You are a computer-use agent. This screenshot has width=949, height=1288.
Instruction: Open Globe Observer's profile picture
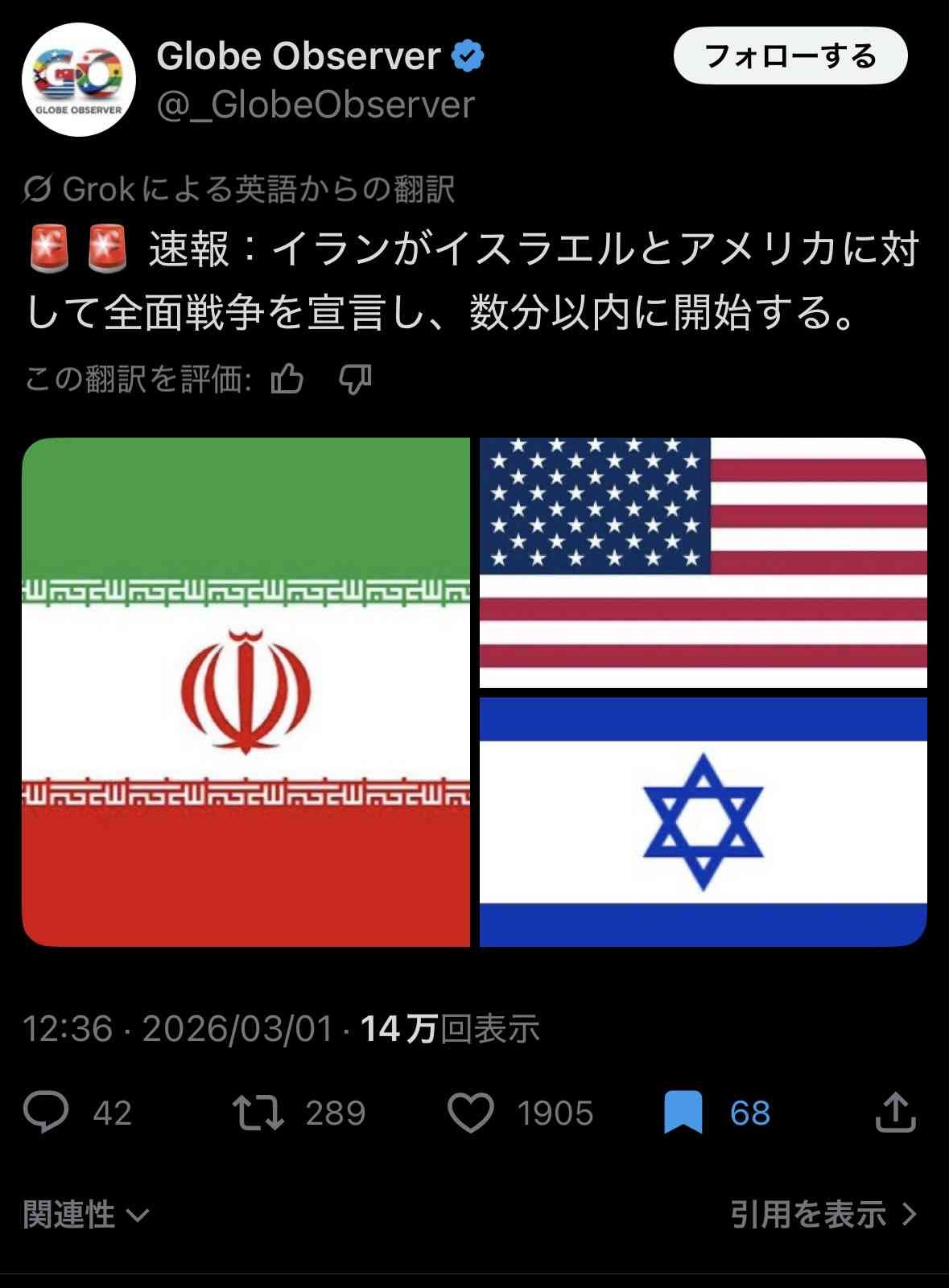pyautogui.click(x=78, y=80)
